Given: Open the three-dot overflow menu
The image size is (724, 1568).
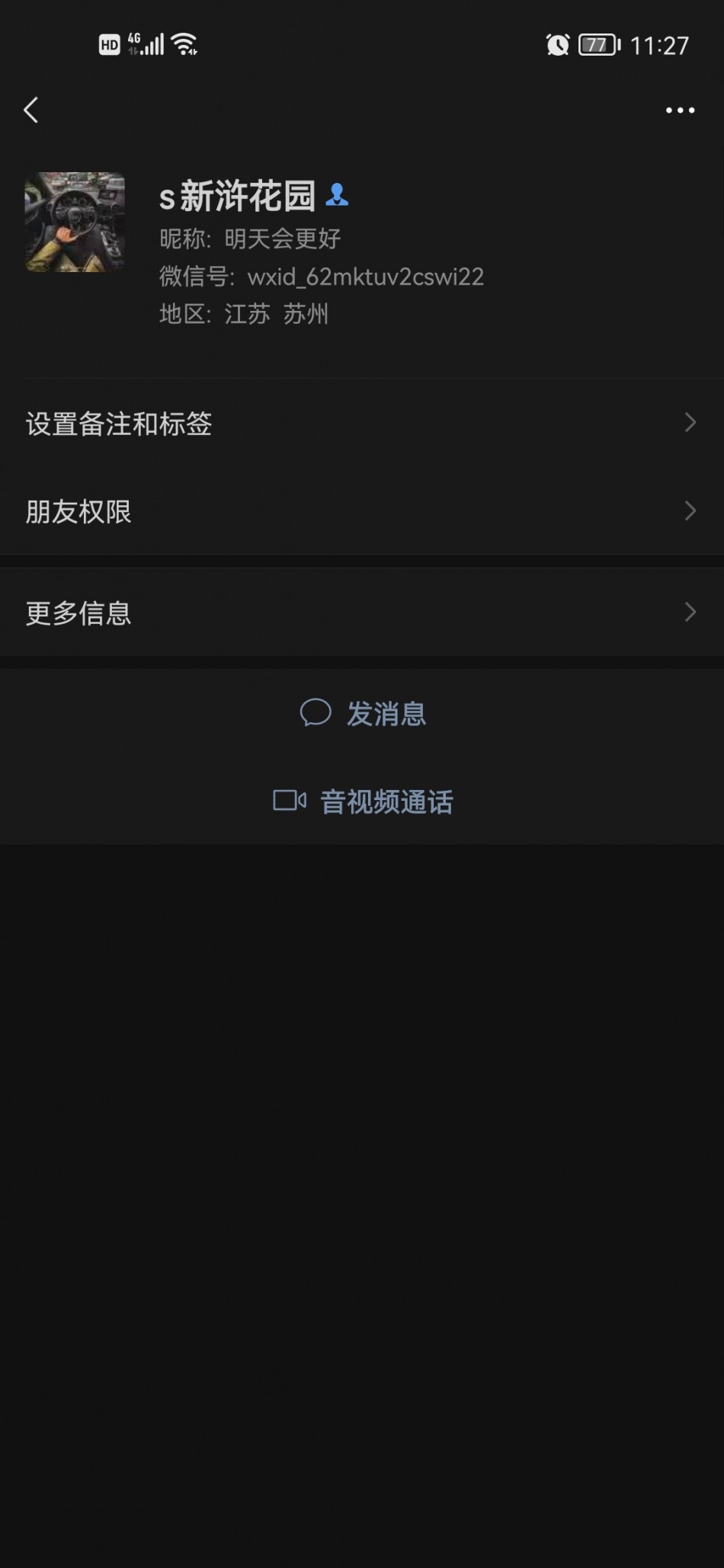Looking at the screenshot, I should coord(680,110).
